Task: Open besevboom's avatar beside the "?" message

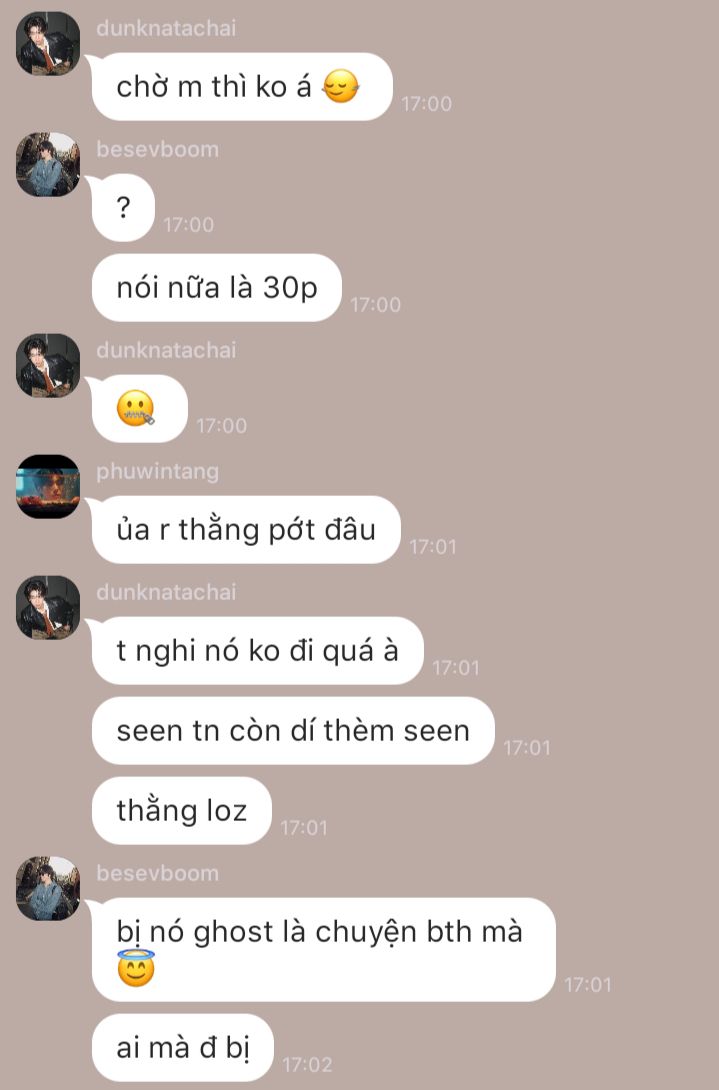Action: click(48, 165)
